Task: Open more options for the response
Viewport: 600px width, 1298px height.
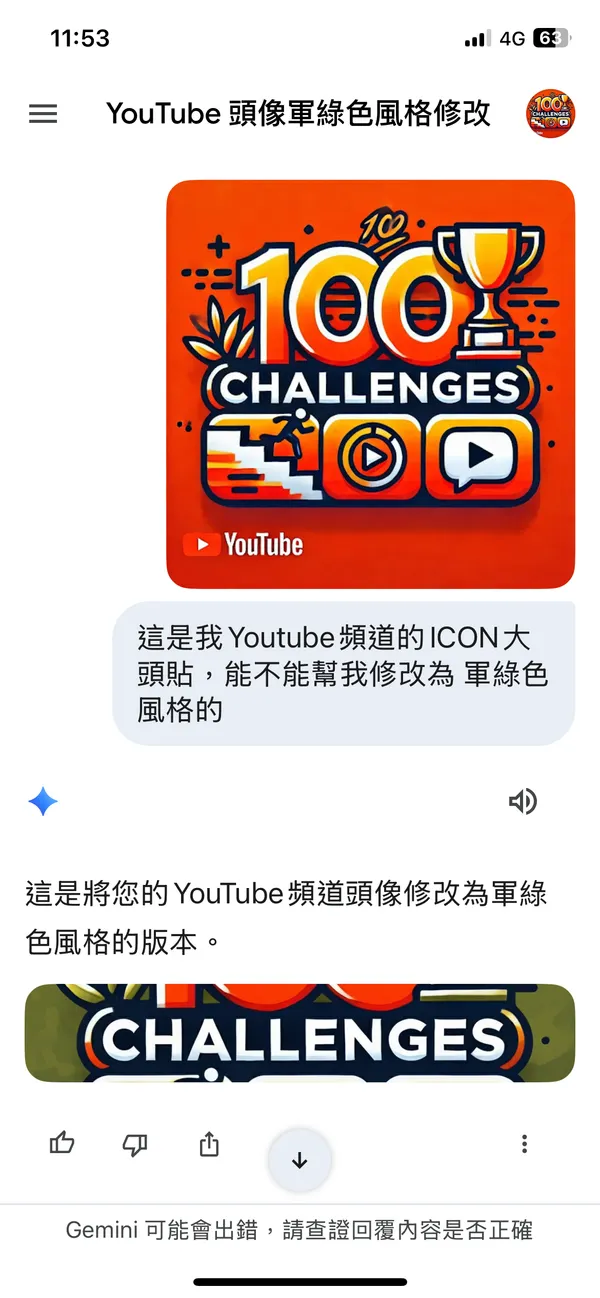Action: (524, 1144)
